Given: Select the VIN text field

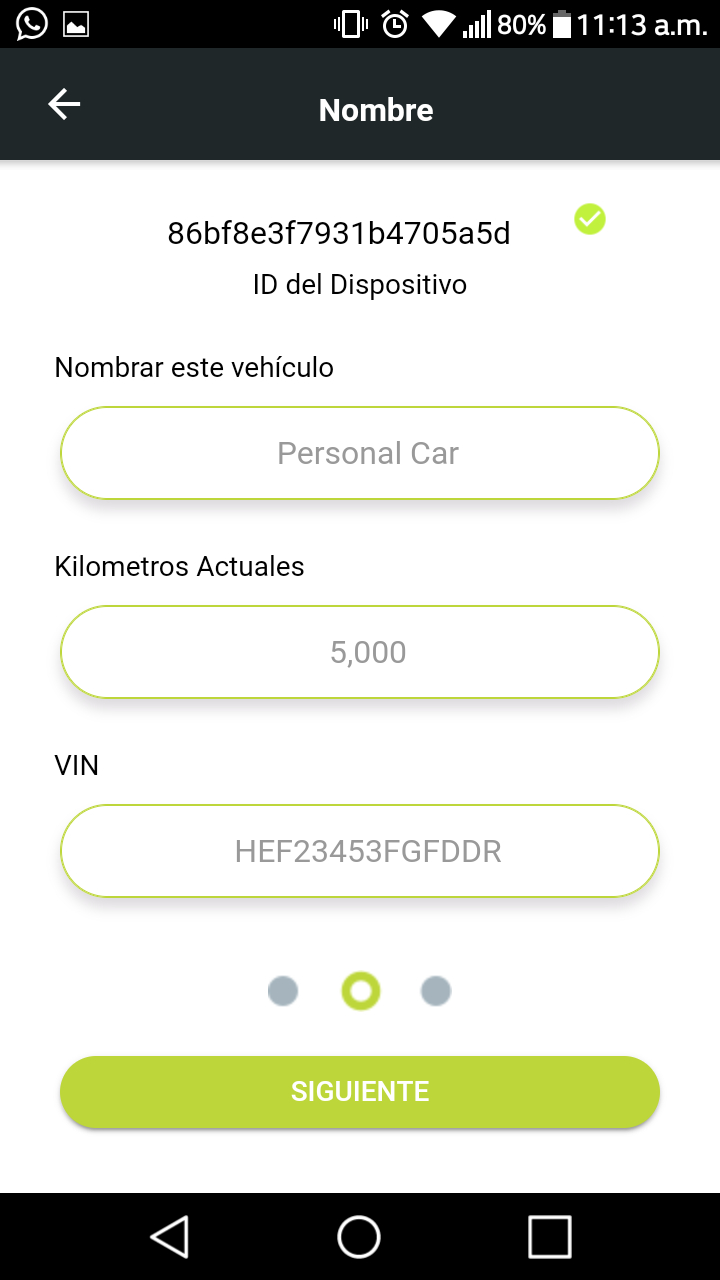Looking at the screenshot, I should coord(360,851).
